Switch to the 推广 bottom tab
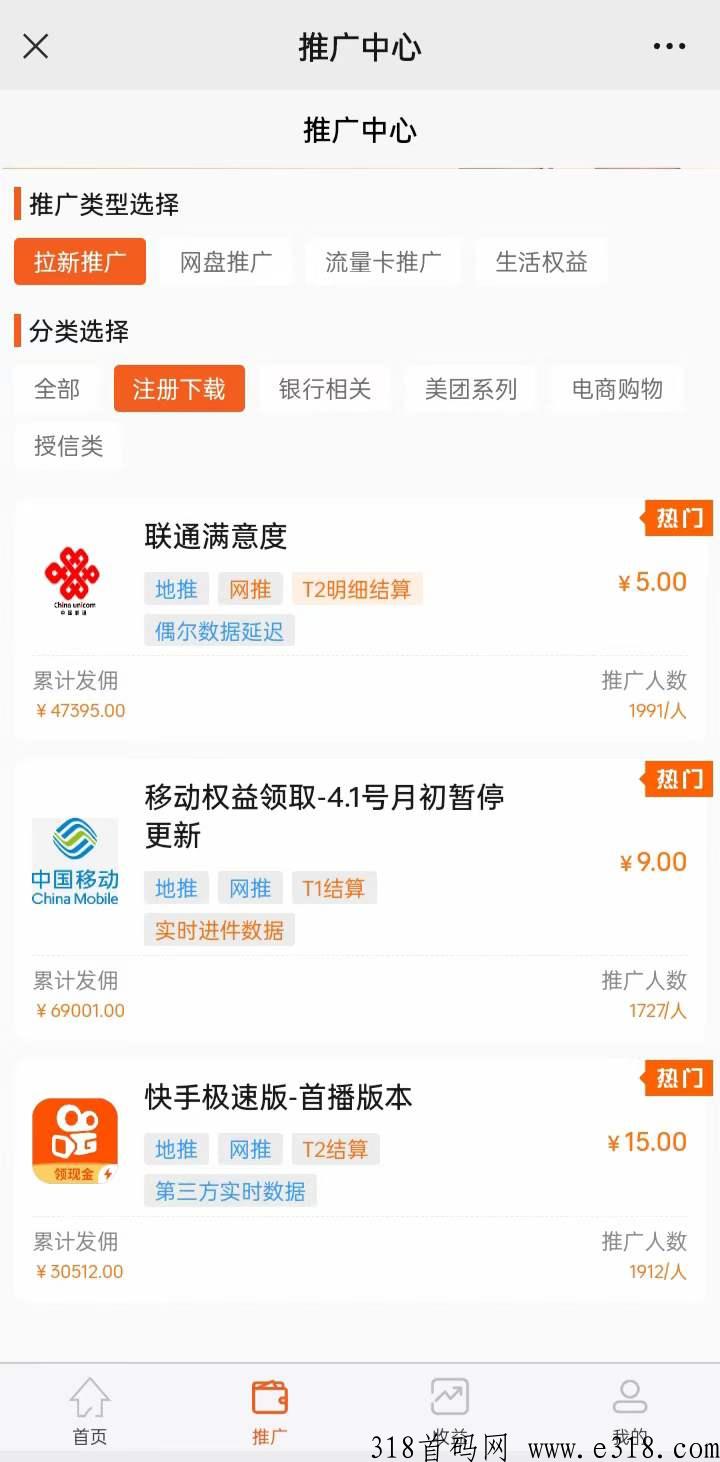The height and width of the screenshot is (1462, 720). coord(270,1411)
